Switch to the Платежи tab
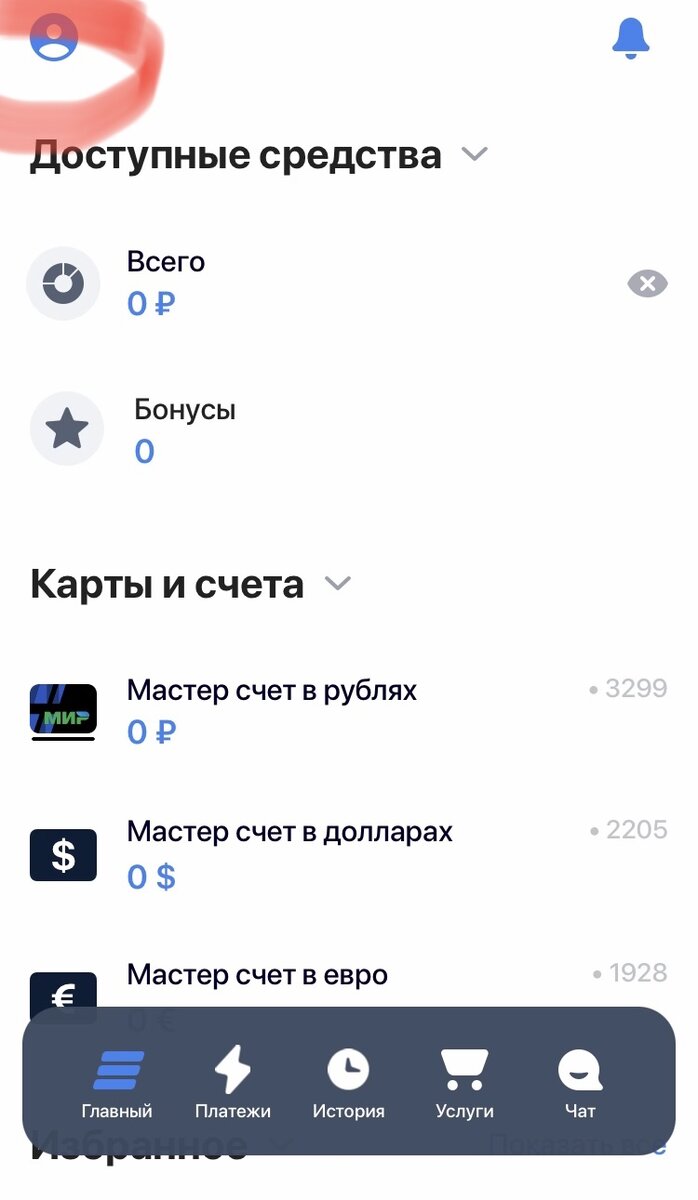 [232, 1084]
